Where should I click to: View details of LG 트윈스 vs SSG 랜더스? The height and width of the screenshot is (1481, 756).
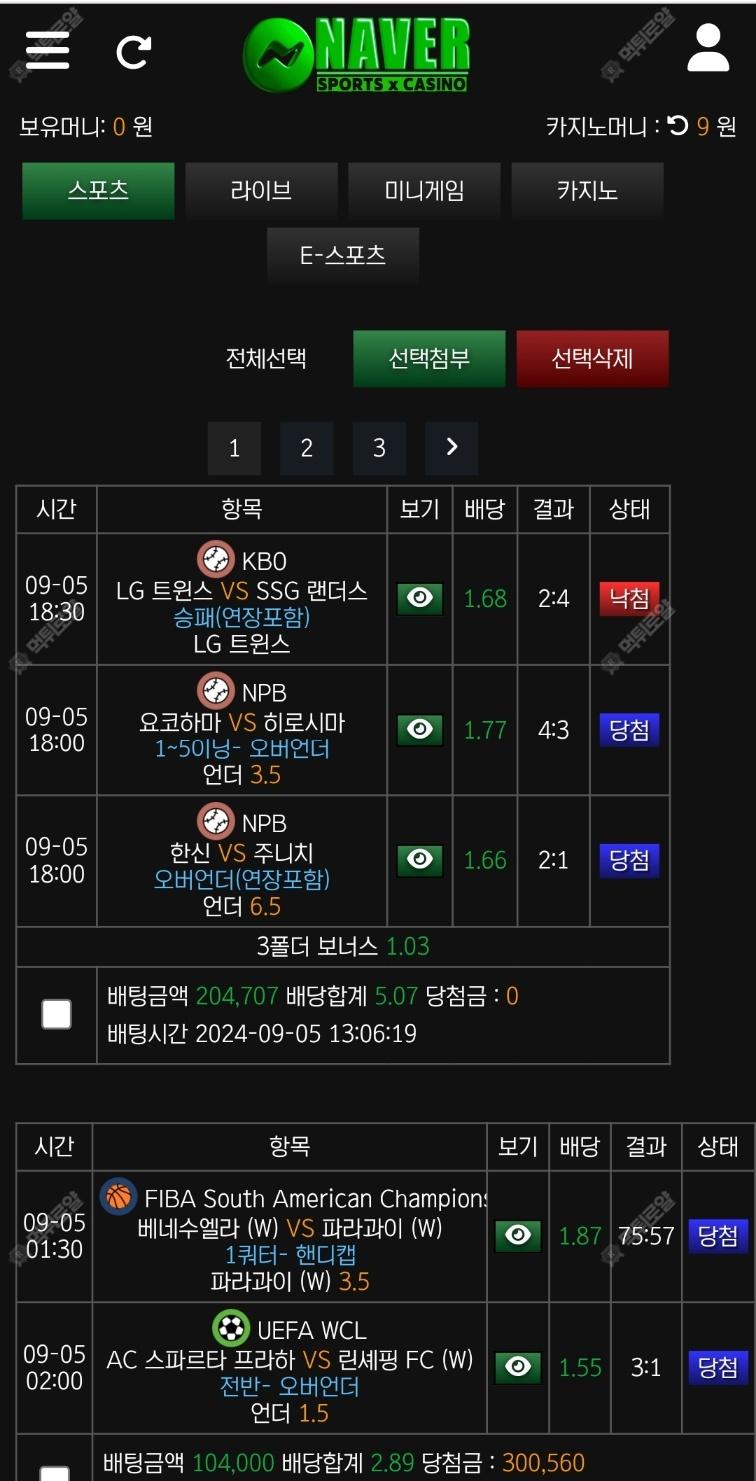(420, 599)
